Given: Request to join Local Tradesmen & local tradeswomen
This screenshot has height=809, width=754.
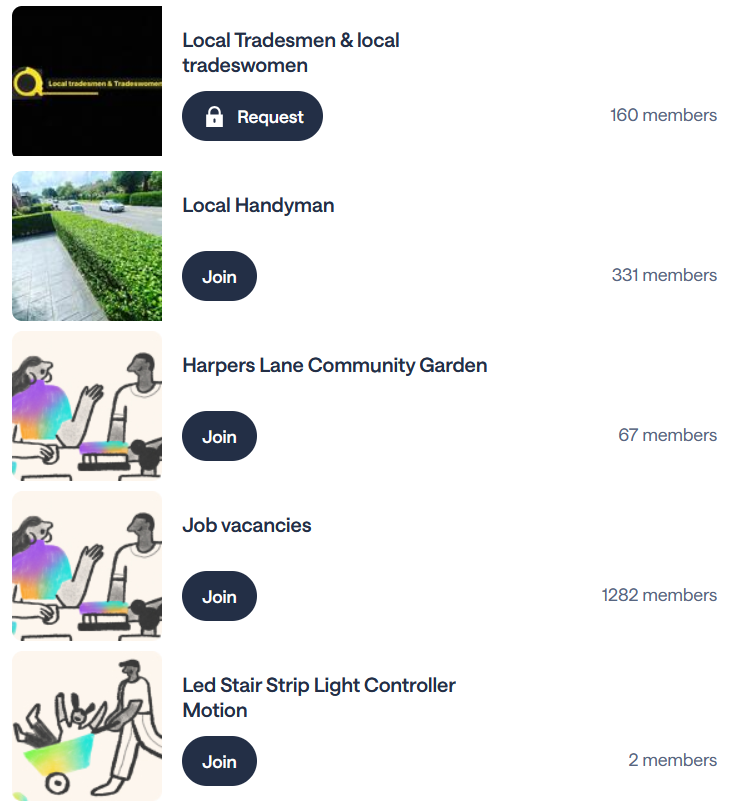Looking at the screenshot, I should coord(252,117).
